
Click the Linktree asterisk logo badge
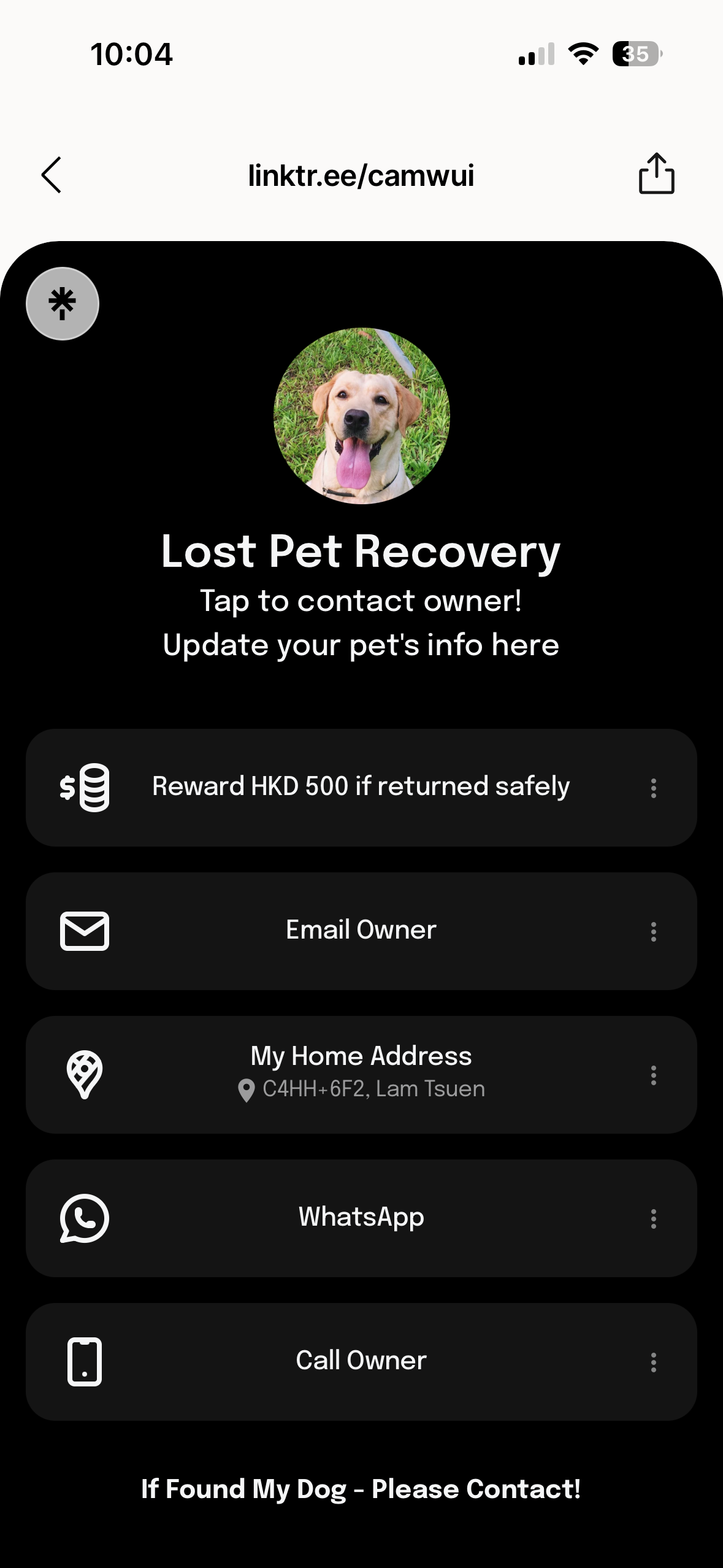click(62, 303)
